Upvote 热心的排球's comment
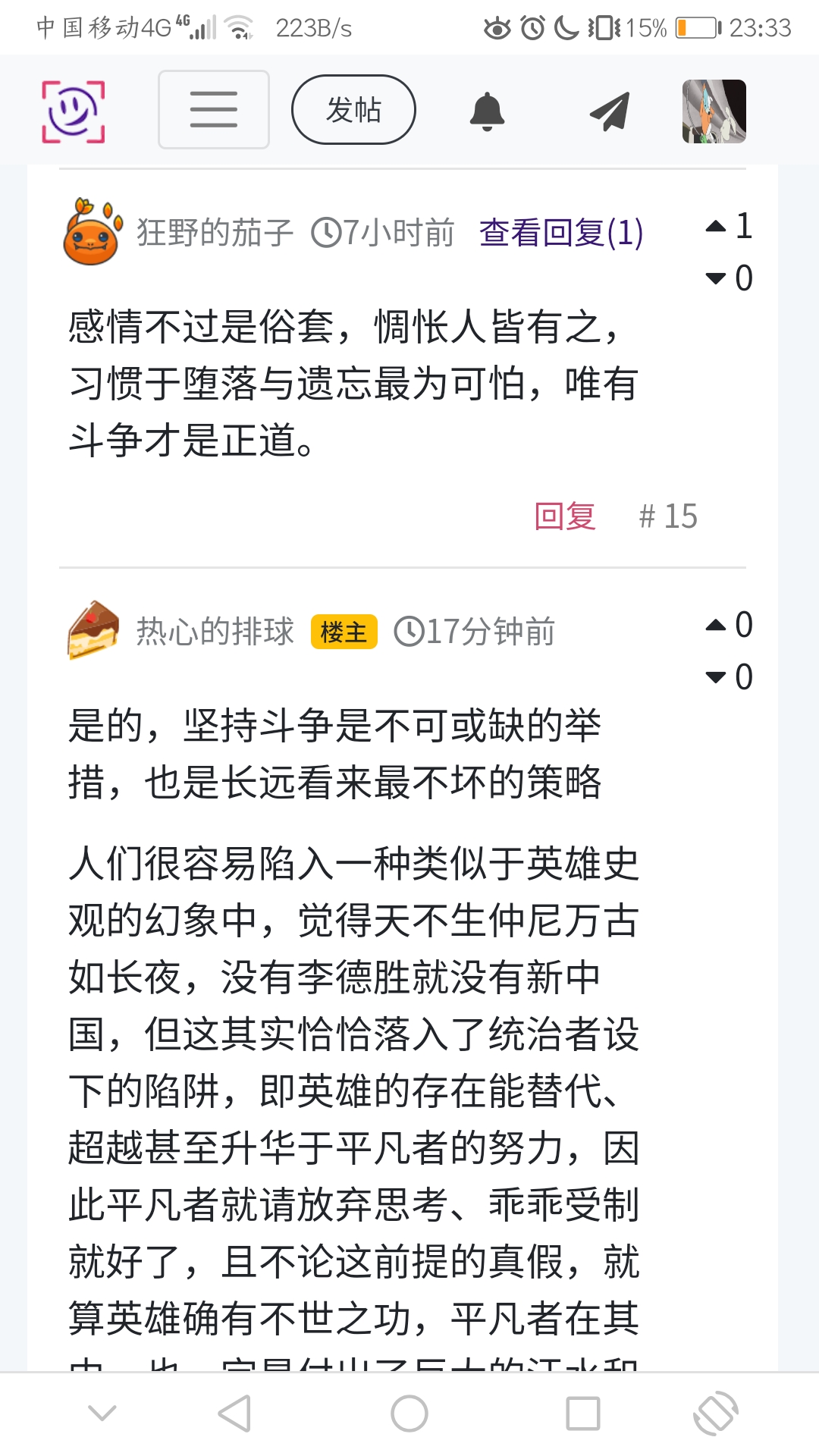 tap(716, 625)
